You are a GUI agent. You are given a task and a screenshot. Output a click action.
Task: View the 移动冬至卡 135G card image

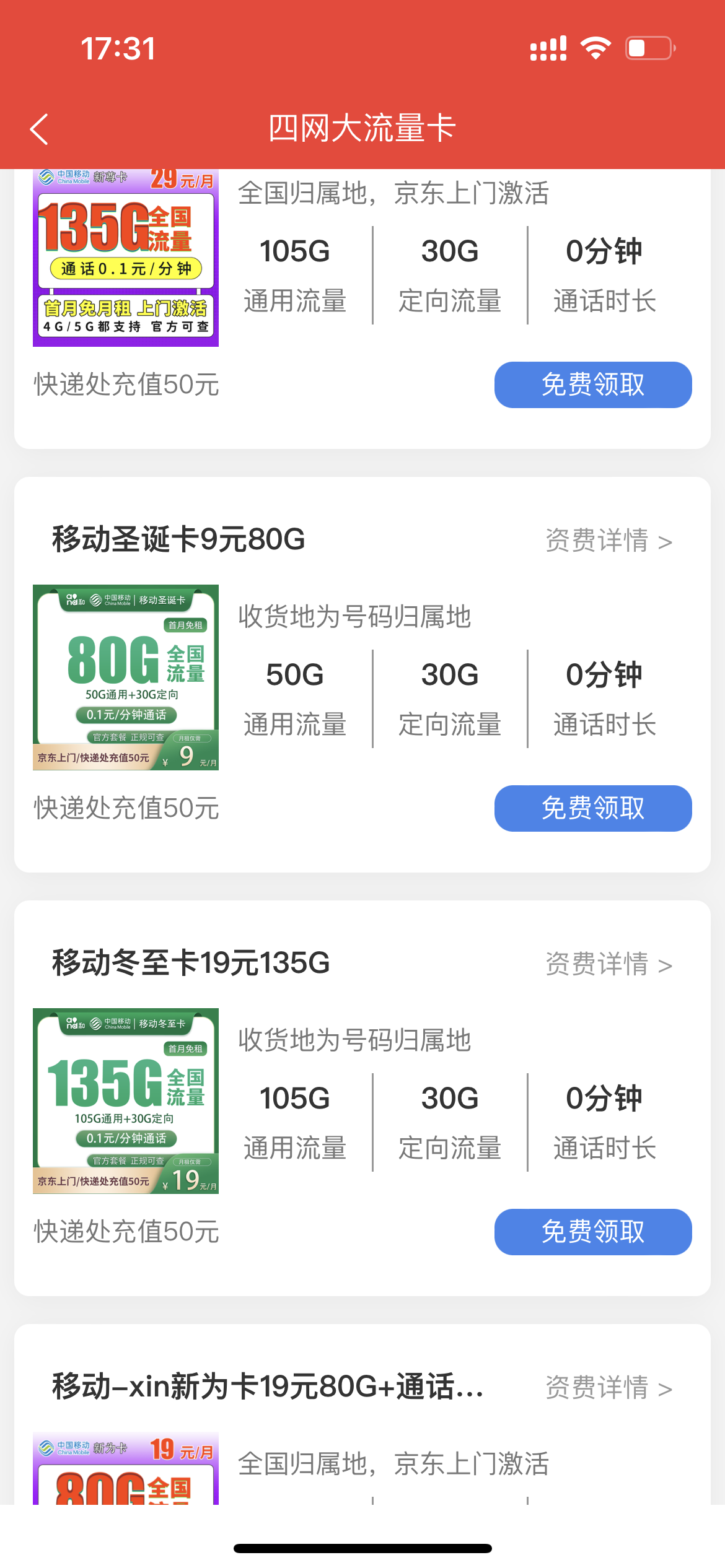coord(126,1100)
